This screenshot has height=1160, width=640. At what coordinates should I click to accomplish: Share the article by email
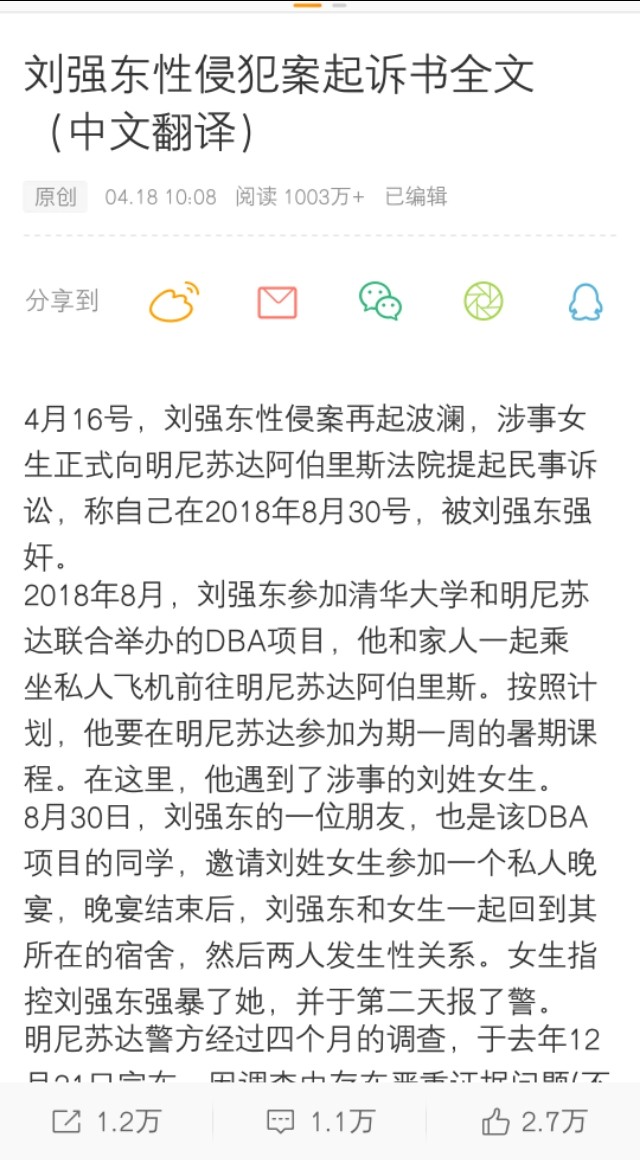277,301
